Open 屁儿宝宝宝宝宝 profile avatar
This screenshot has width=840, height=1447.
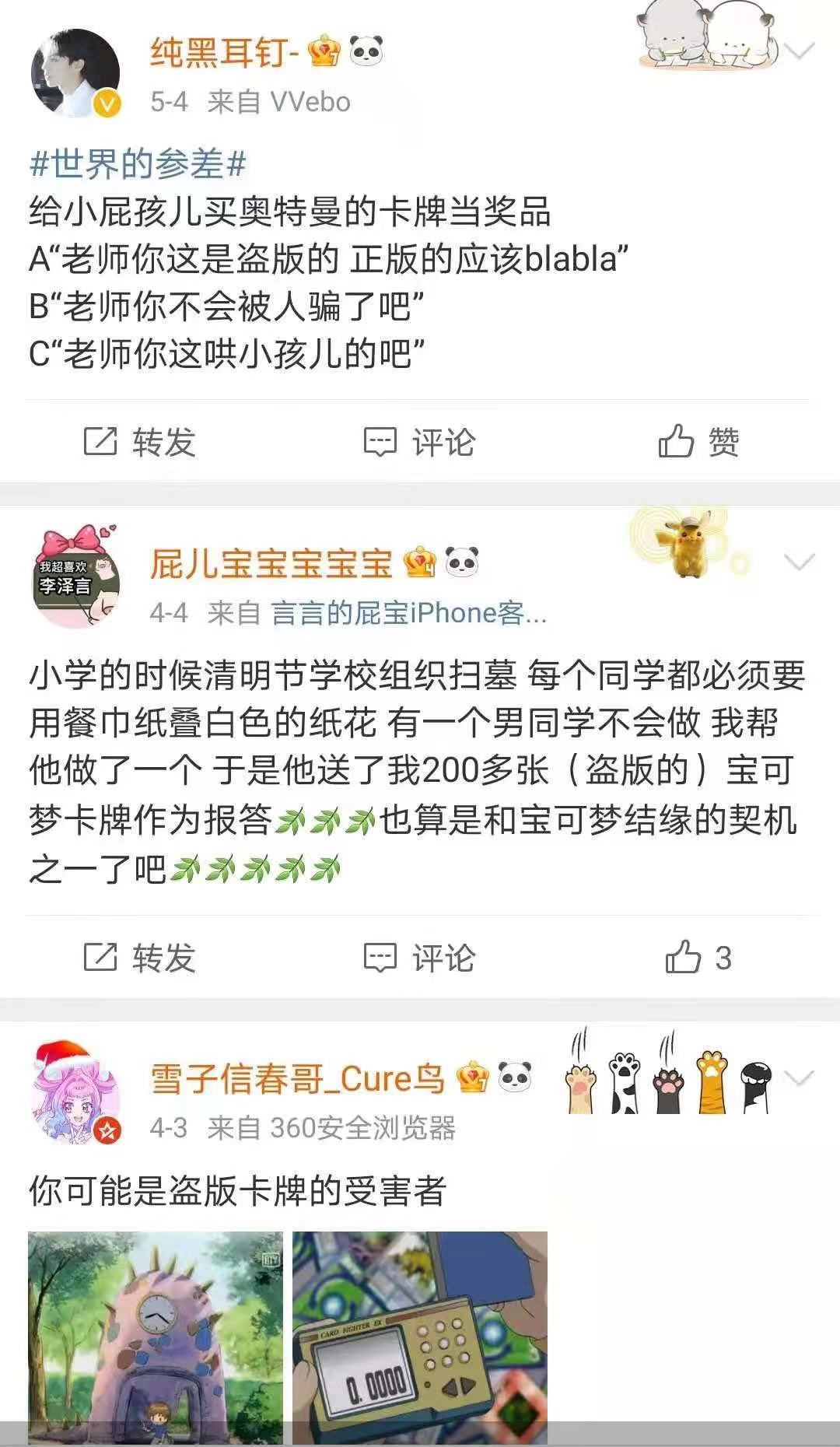[x=75, y=577]
